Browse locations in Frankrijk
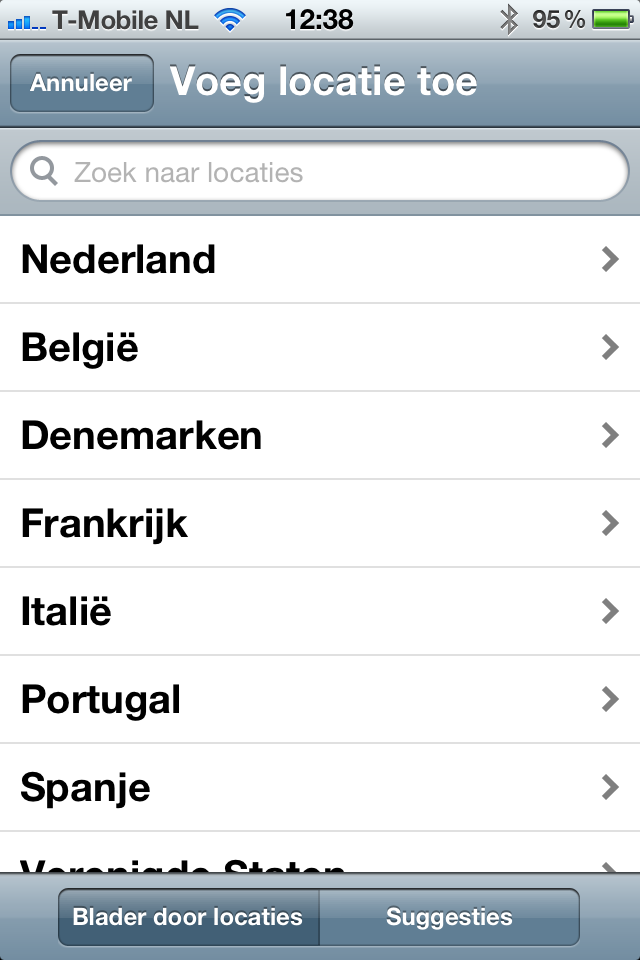 coord(320,524)
